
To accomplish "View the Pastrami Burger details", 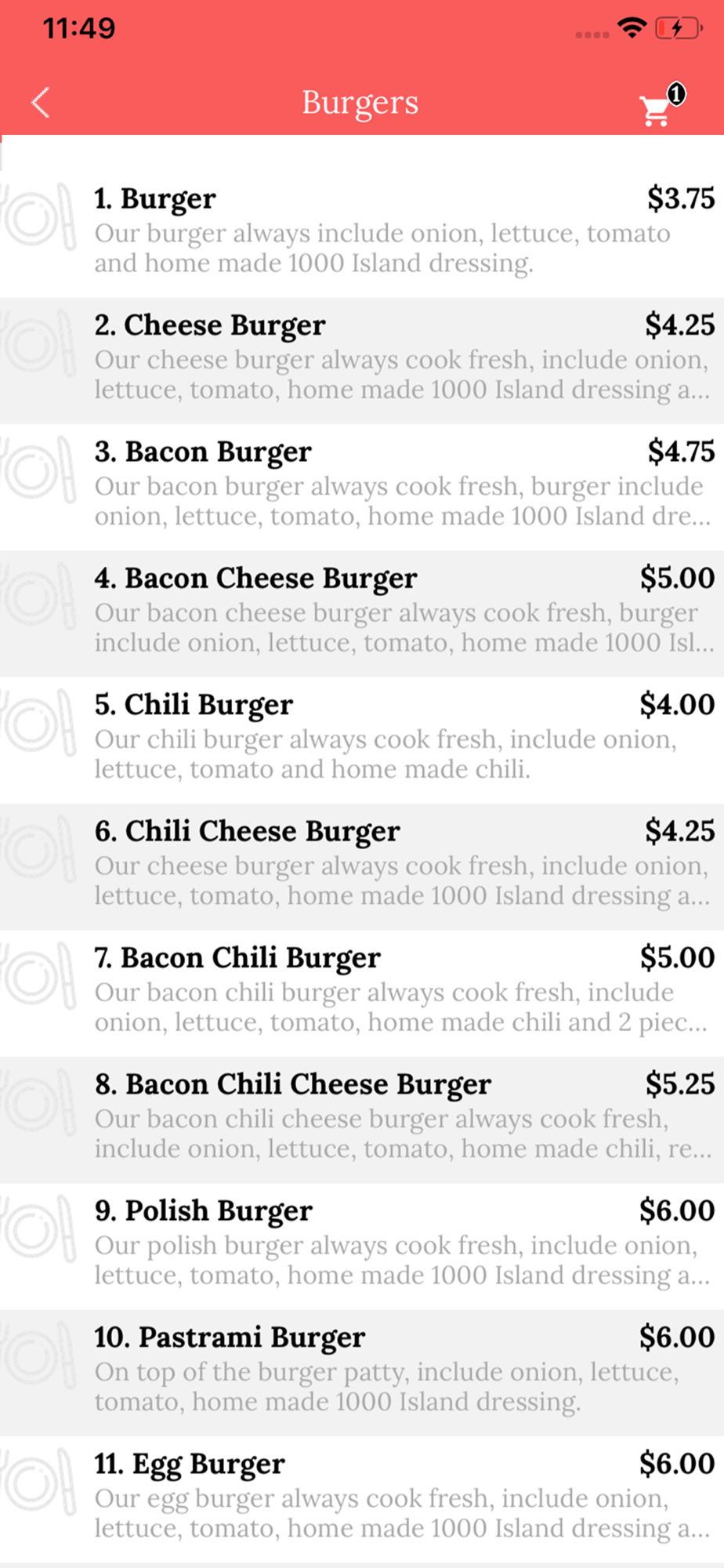I will [x=362, y=1370].
